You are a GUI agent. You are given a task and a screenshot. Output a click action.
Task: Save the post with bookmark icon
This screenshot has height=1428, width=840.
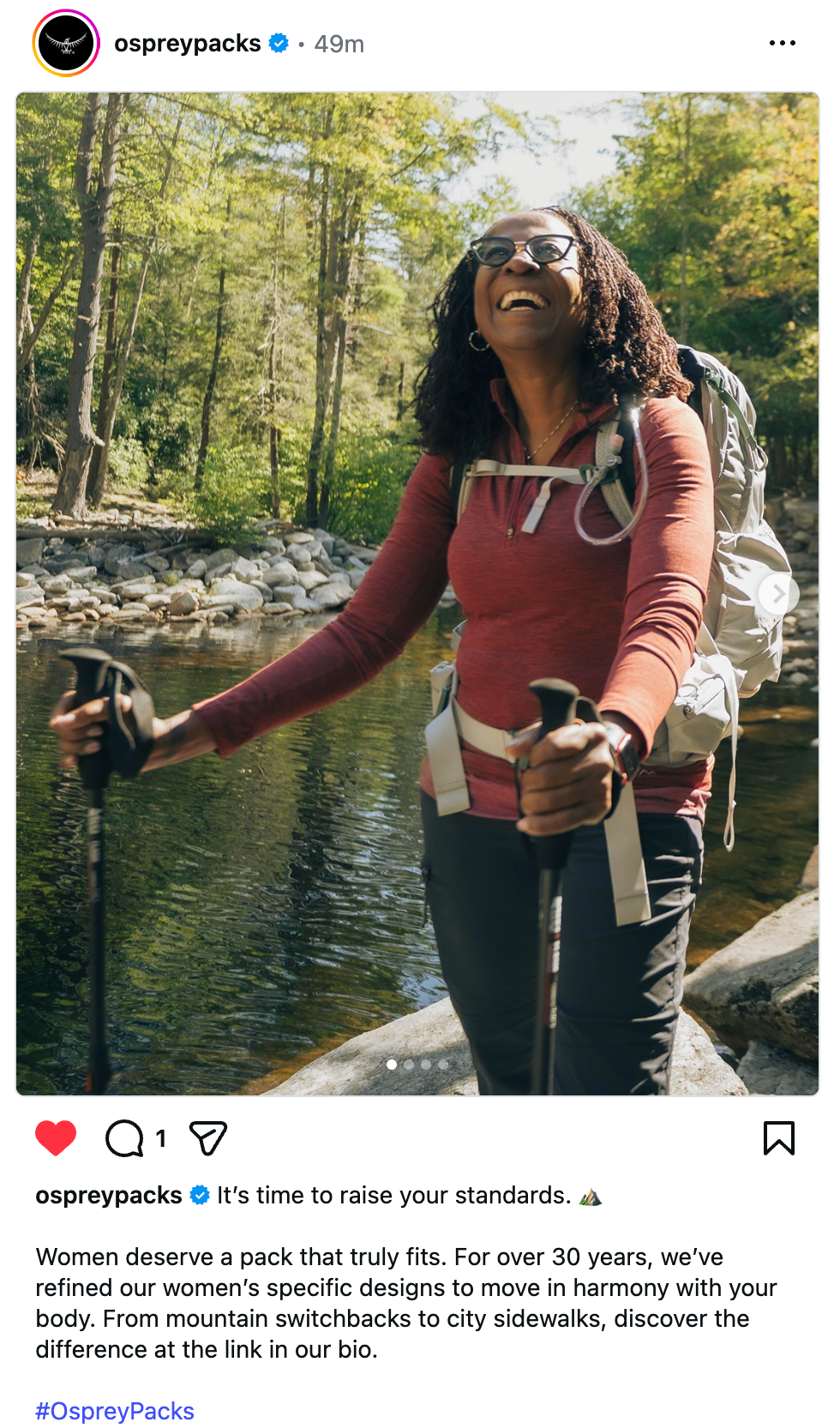pos(778,1138)
